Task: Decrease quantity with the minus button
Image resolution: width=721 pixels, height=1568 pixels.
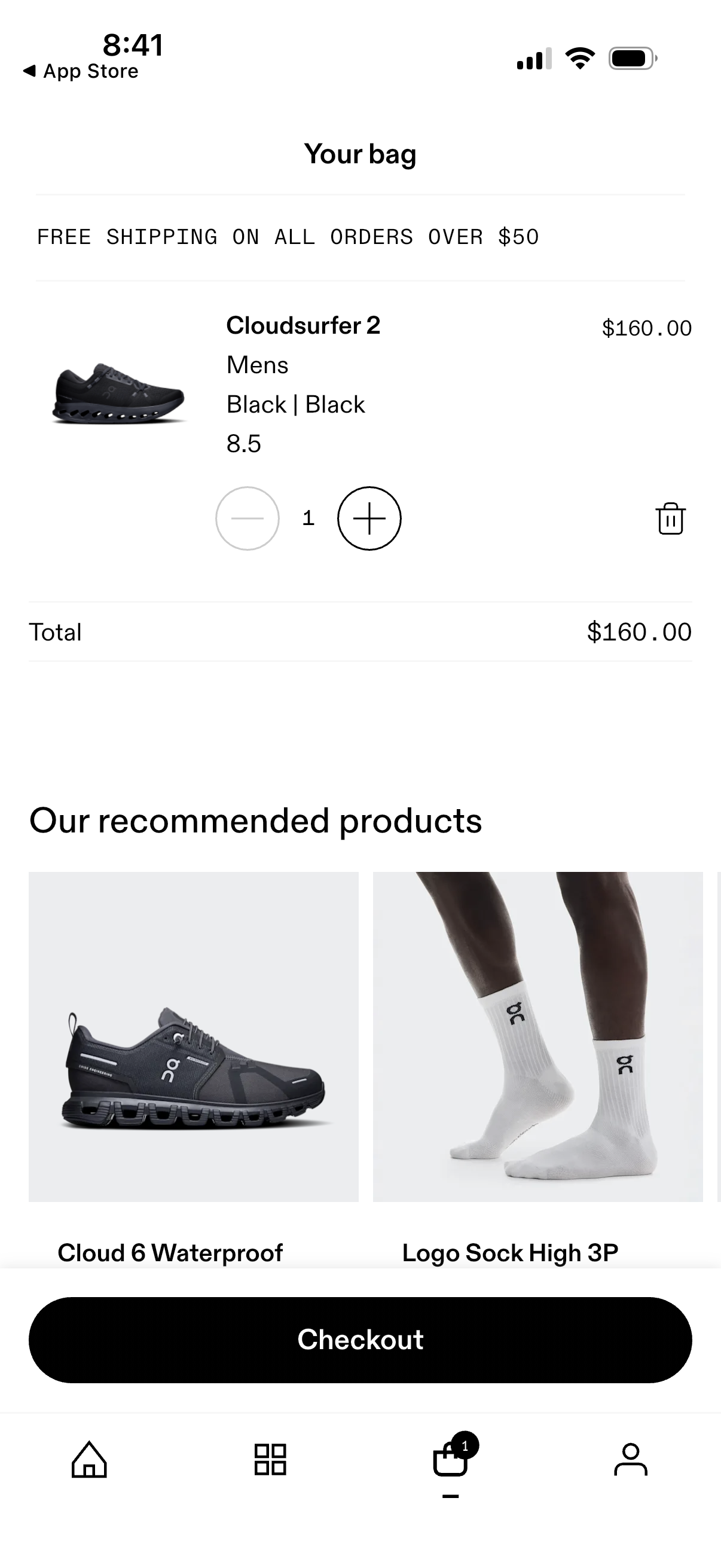Action: click(247, 518)
